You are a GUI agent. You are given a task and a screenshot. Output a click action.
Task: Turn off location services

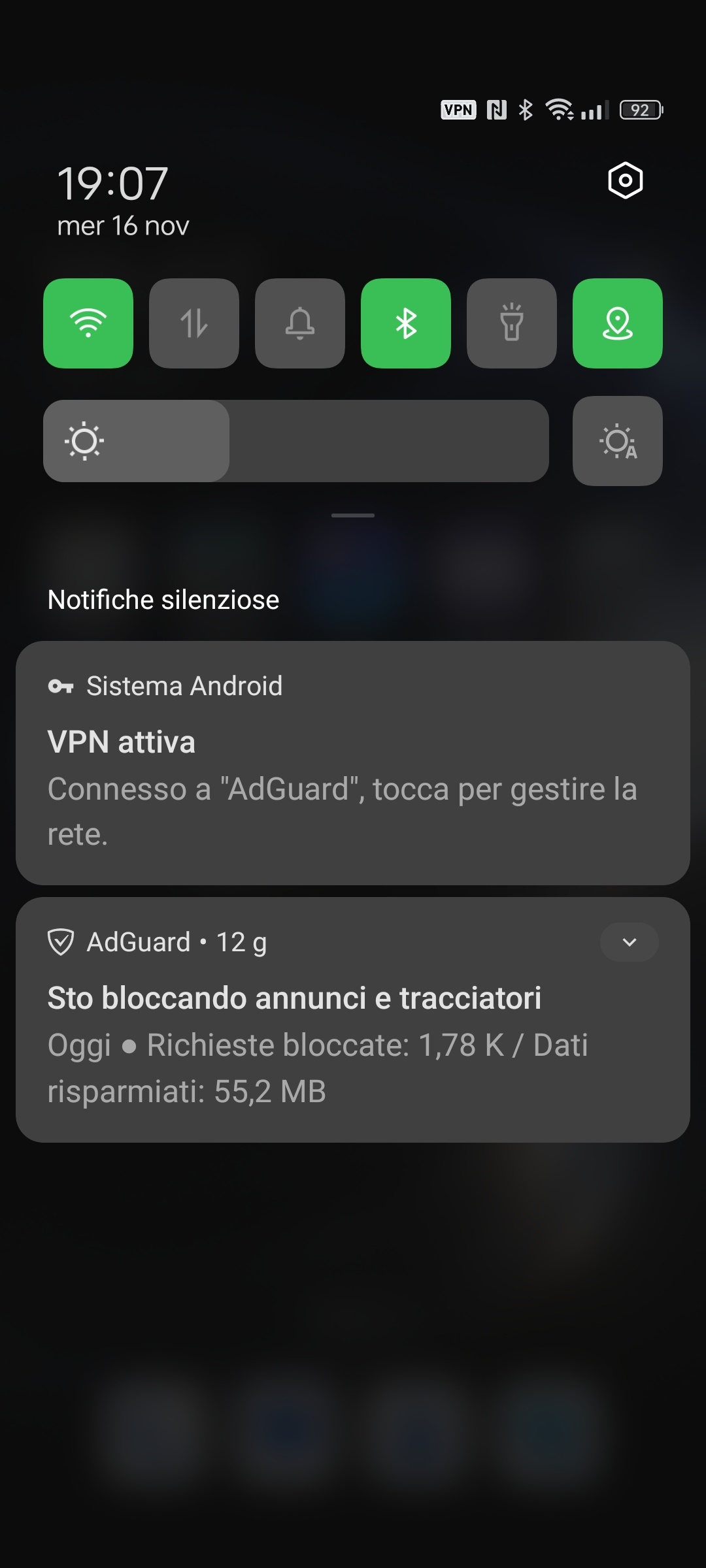click(617, 323)
